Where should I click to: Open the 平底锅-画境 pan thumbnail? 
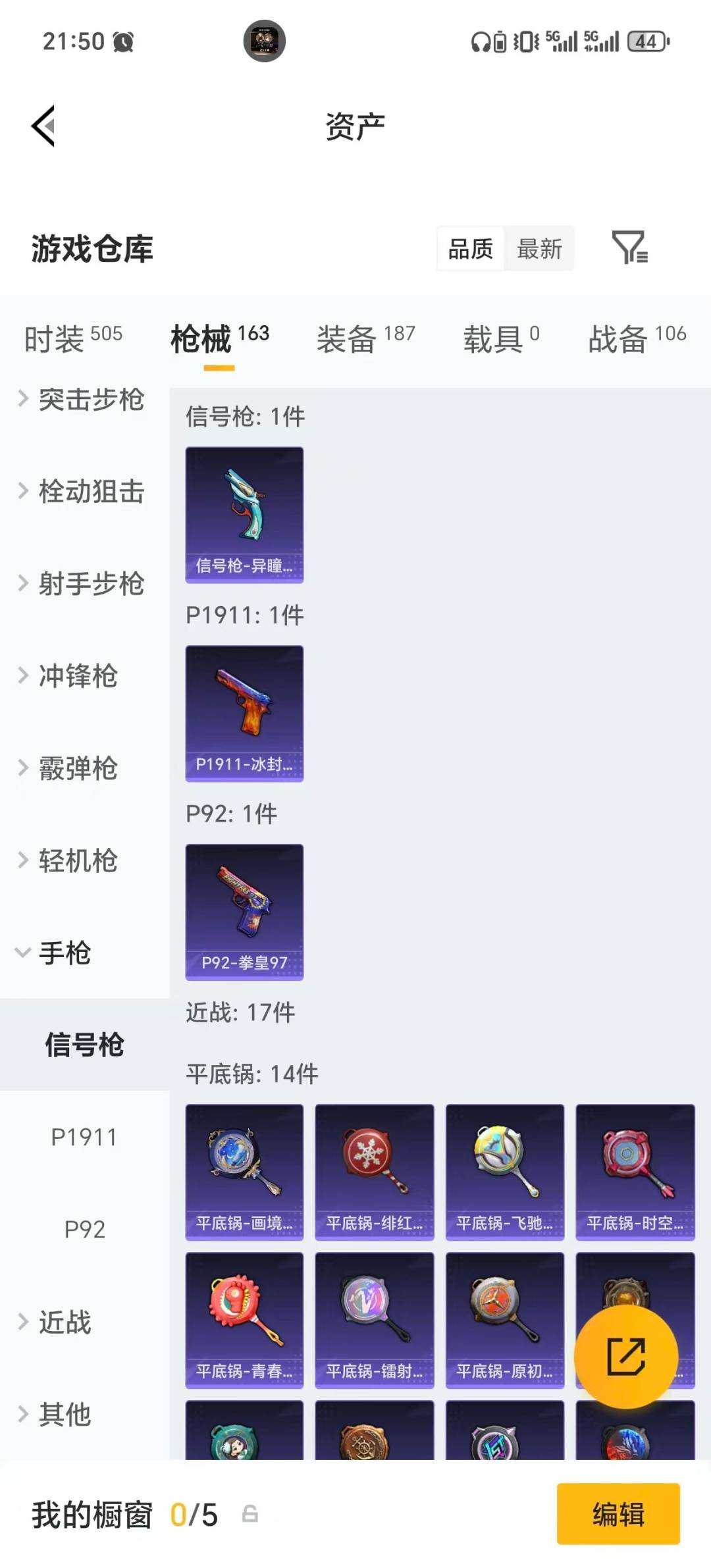pyautogui.click(x=244, y=1172)
